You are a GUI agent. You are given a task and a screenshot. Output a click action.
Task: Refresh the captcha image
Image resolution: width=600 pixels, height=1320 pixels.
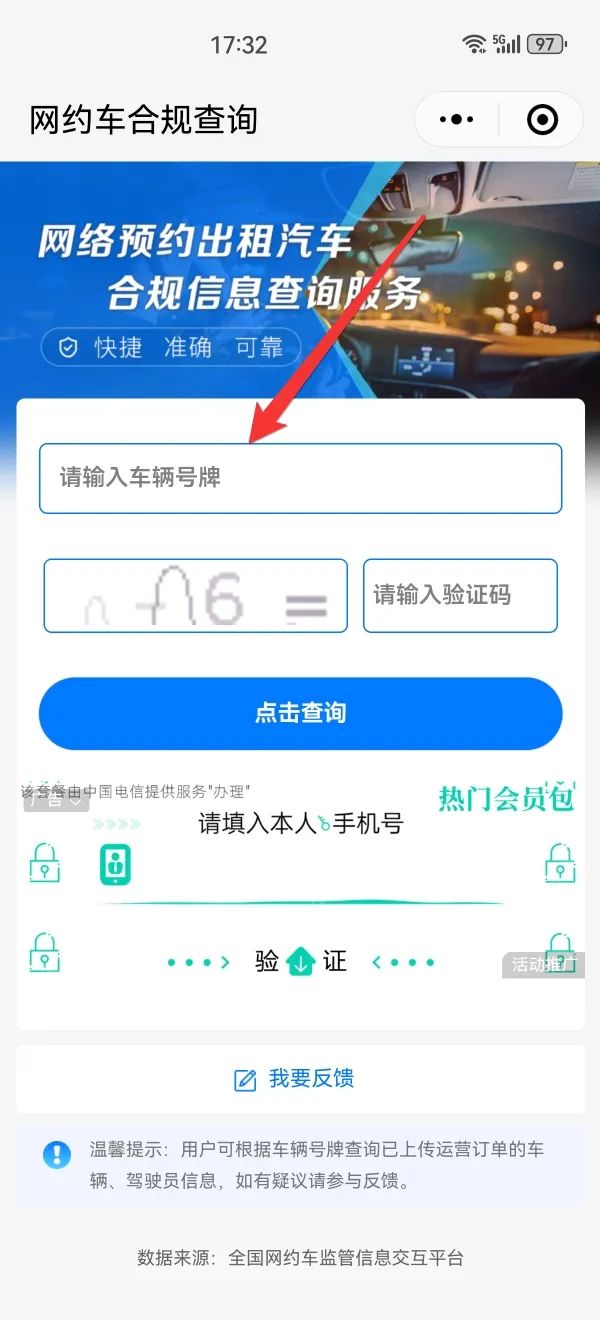click(195, 596)
